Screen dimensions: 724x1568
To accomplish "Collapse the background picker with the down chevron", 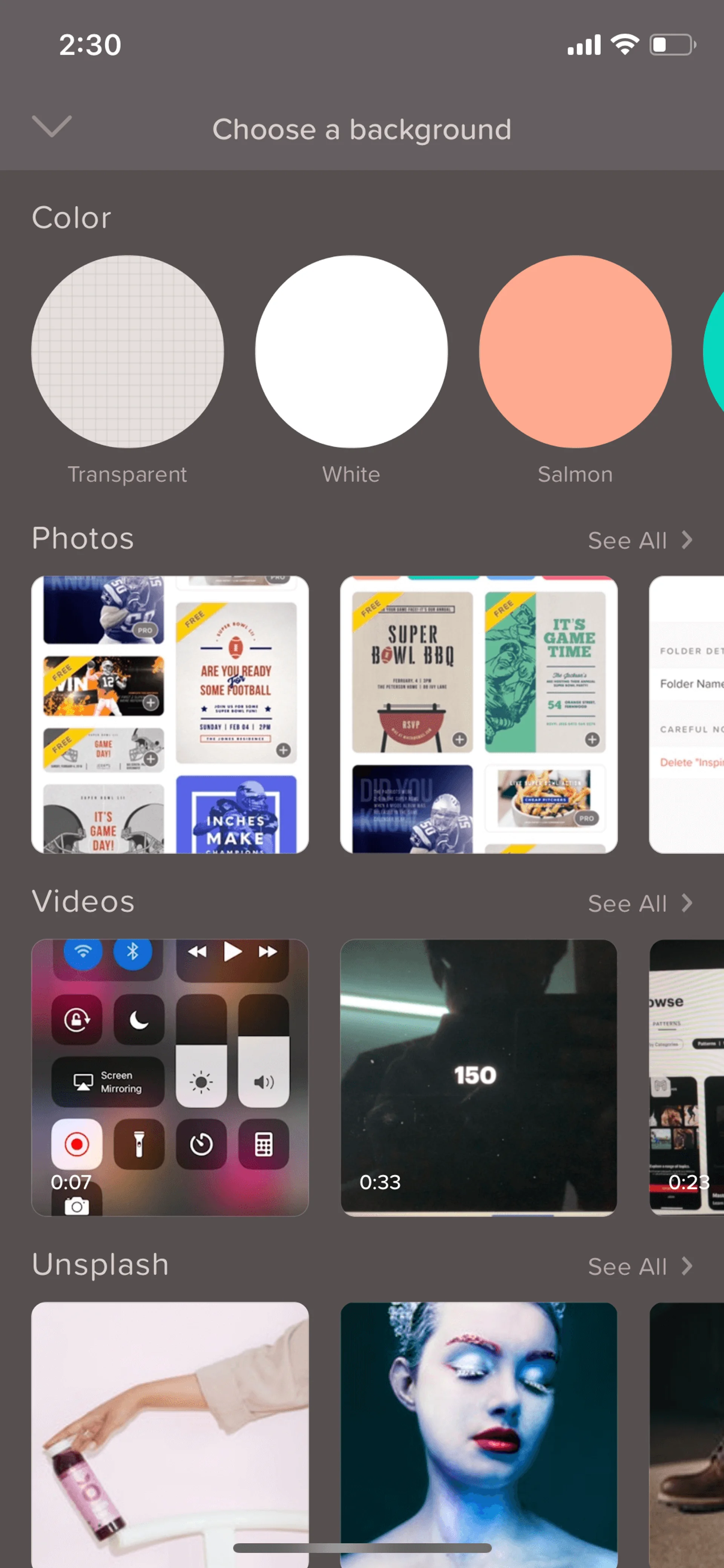I will click(x=51, y=127).
